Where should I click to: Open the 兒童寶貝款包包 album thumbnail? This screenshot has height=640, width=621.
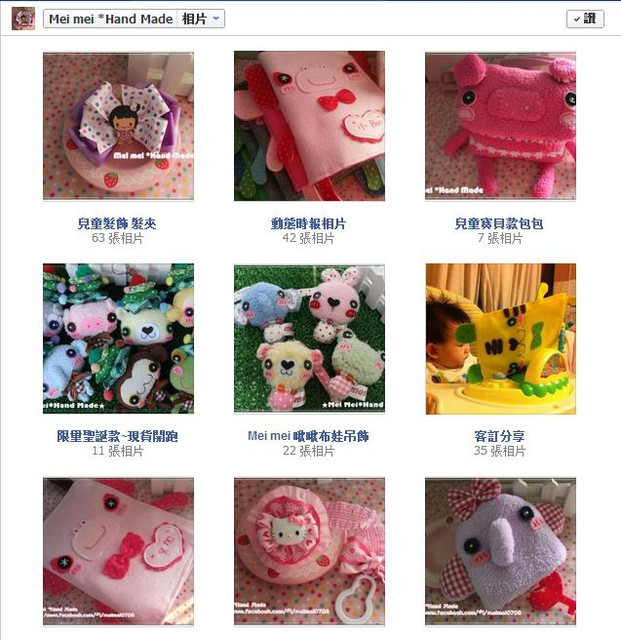[x=500, y=126]
